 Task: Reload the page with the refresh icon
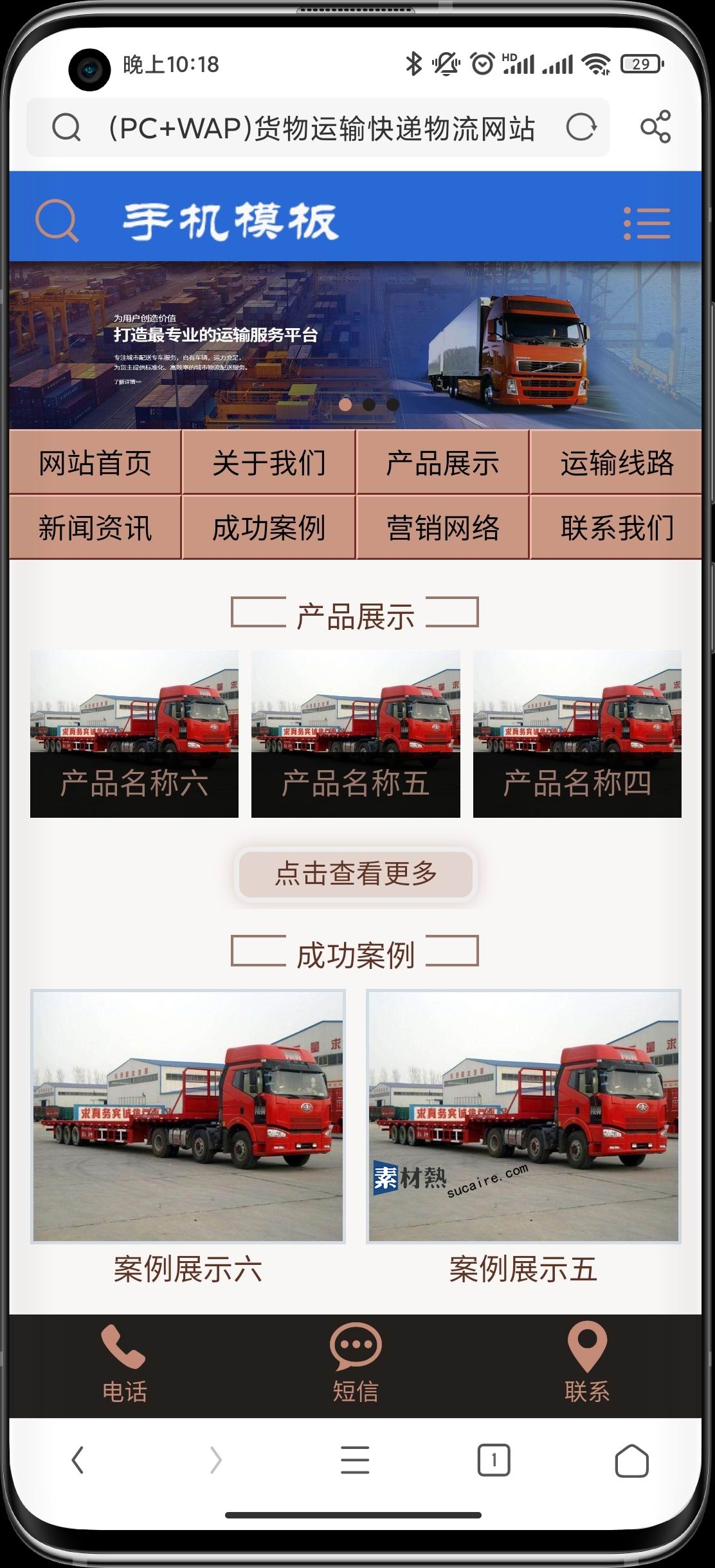coord(581,127)
